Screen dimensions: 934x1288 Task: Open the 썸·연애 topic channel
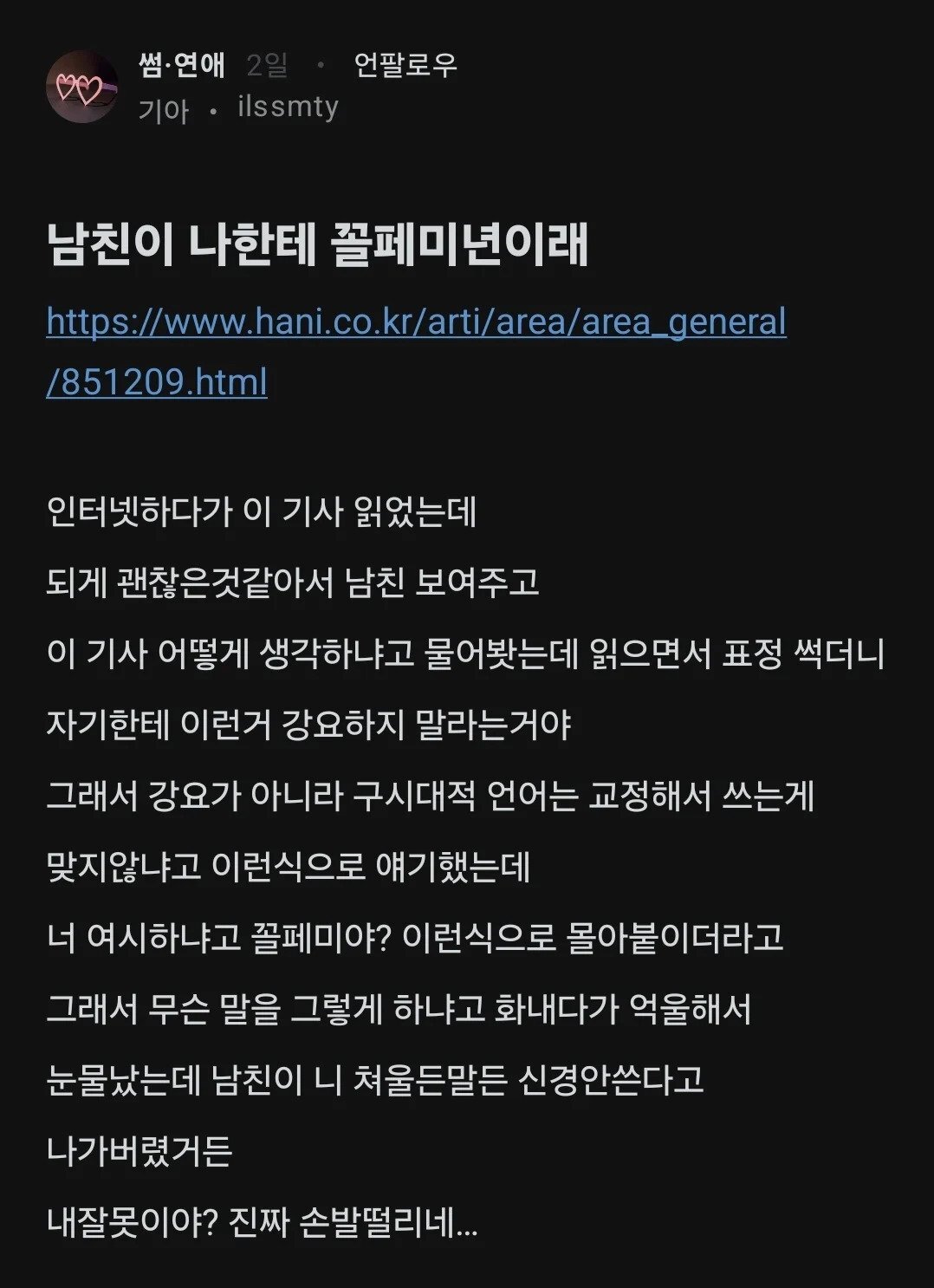(x=182, y=65)
